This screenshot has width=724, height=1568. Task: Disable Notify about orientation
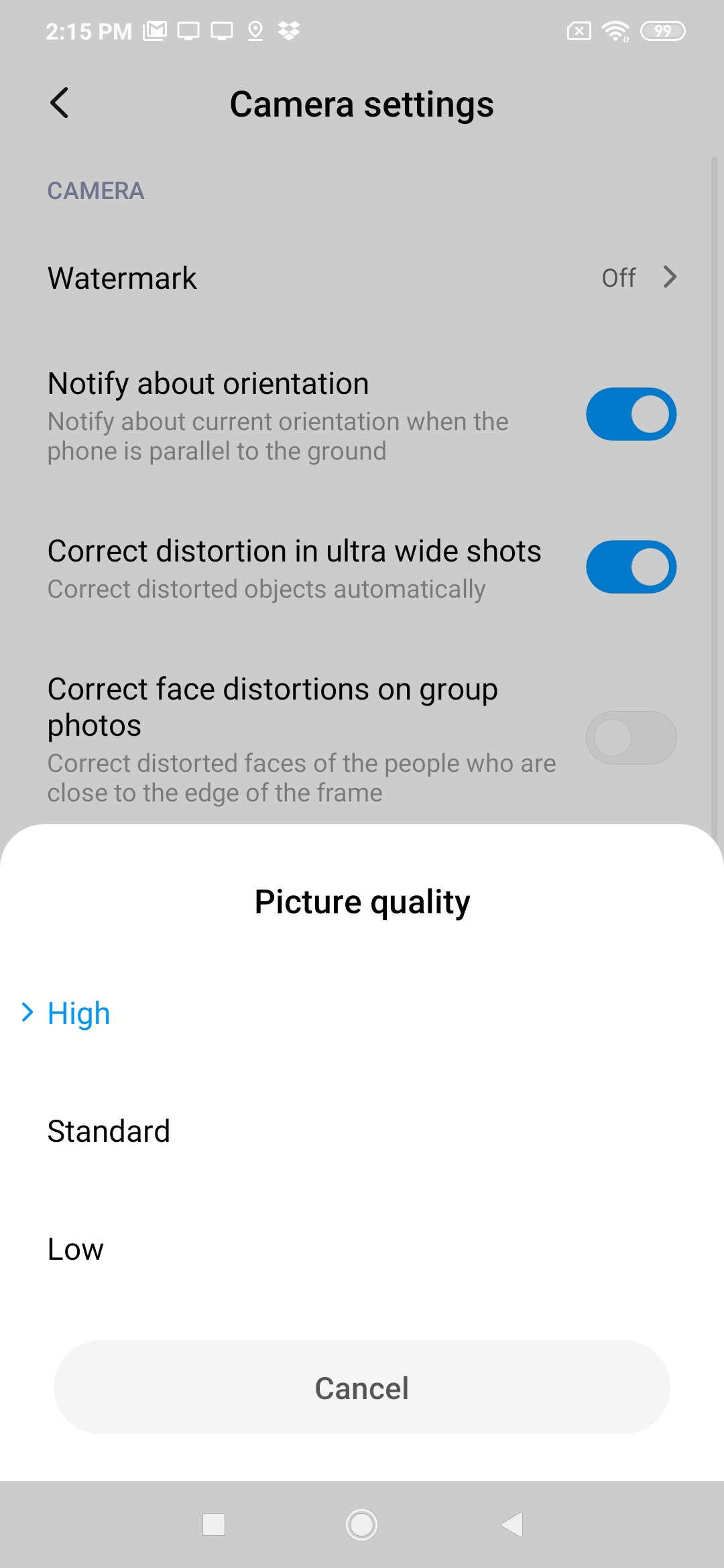[x=631, y=414]
